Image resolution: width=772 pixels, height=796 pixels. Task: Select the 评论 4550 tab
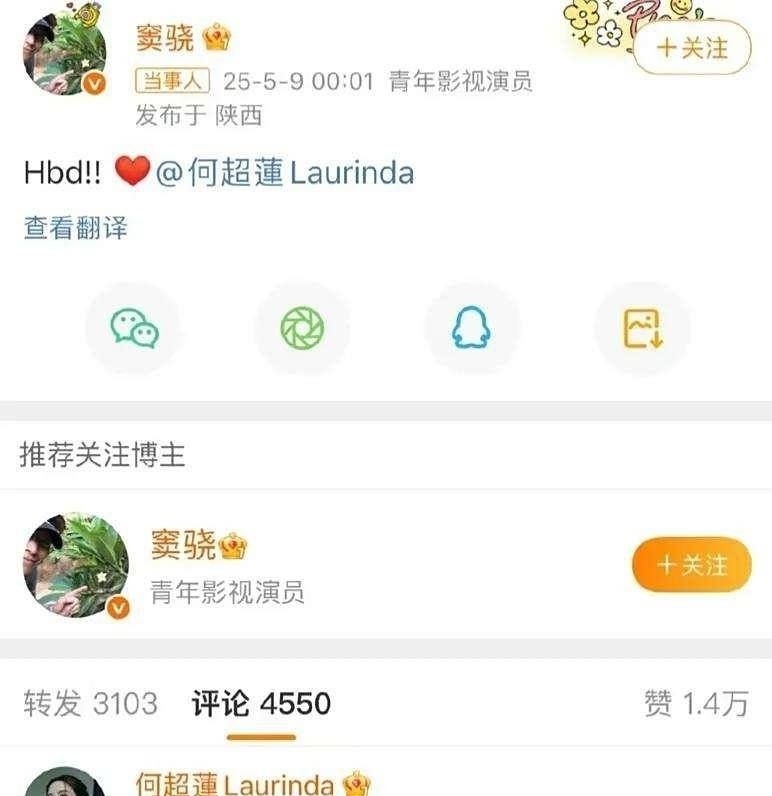261,704
